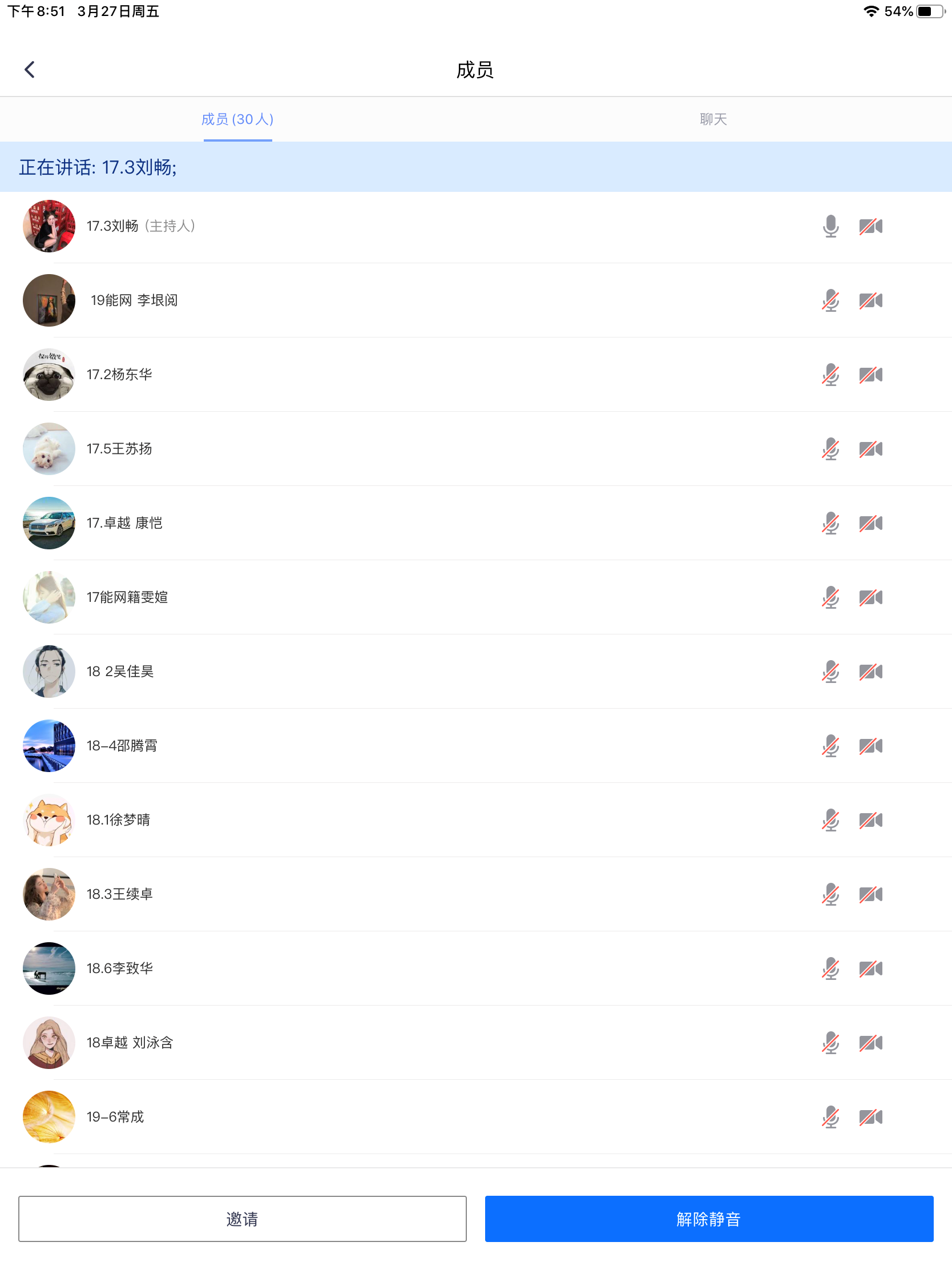Tap 解除静音 to unmute
Image resolution: width=952 pixels, height=1270 pixels.
click(x=709, y=1219)
